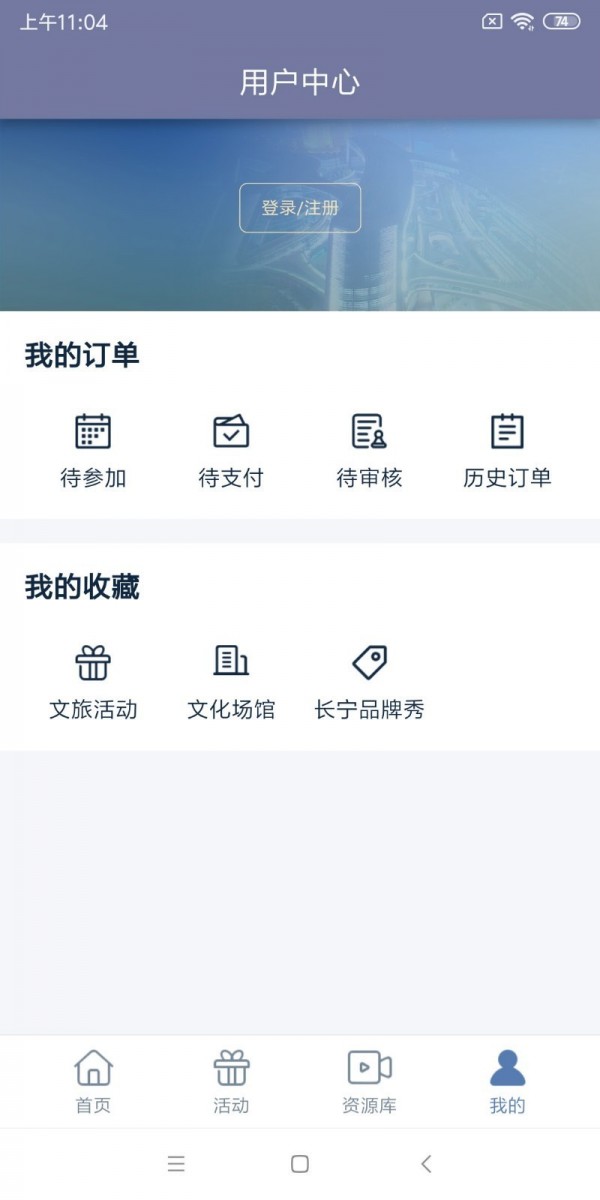600x1200 pixels.
Task: Check 待审核 orders
Action: (369, 450)
